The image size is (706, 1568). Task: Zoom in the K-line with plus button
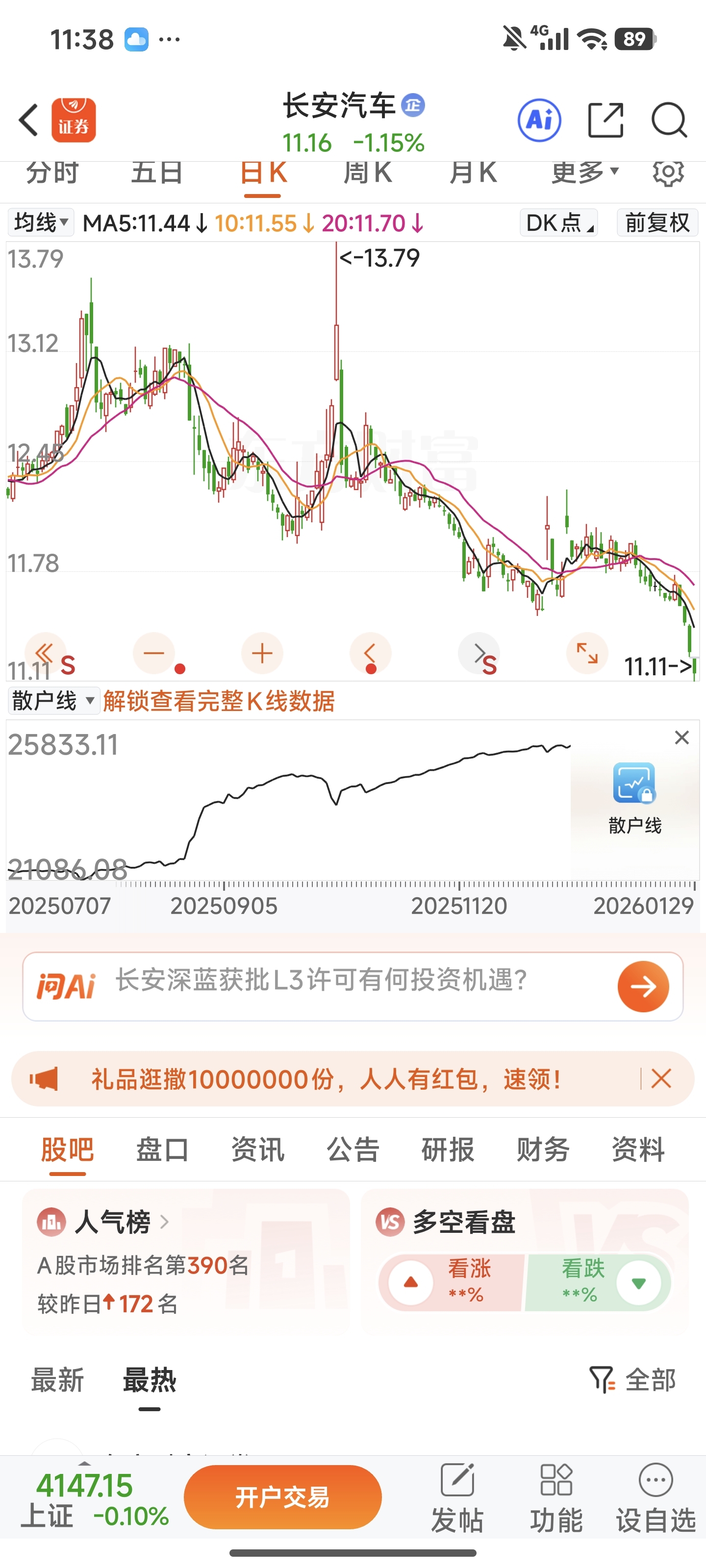(262, 653)
